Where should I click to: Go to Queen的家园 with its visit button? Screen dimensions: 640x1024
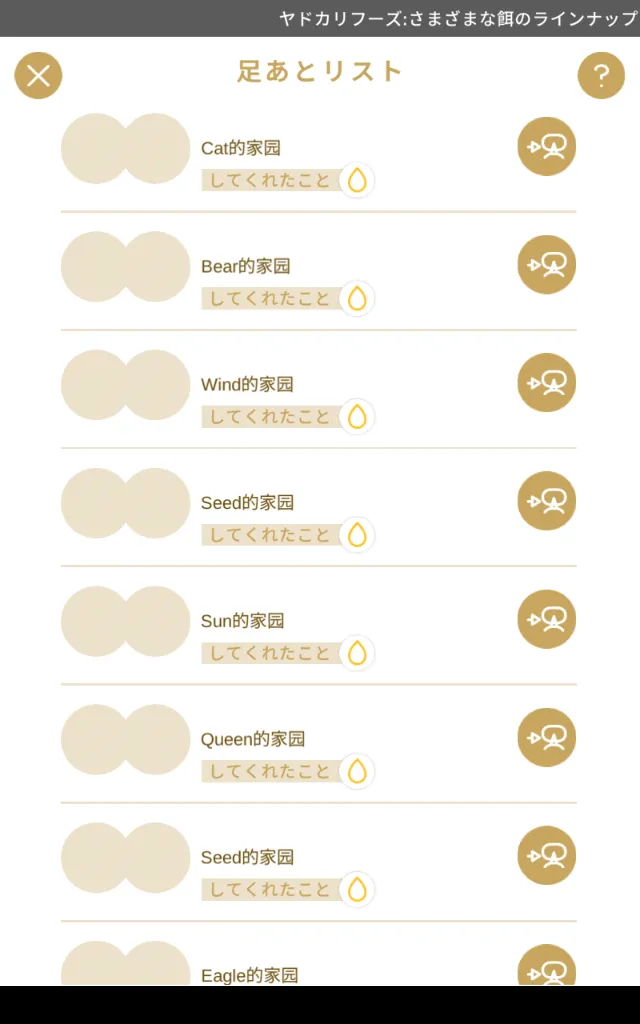(547, 737)
